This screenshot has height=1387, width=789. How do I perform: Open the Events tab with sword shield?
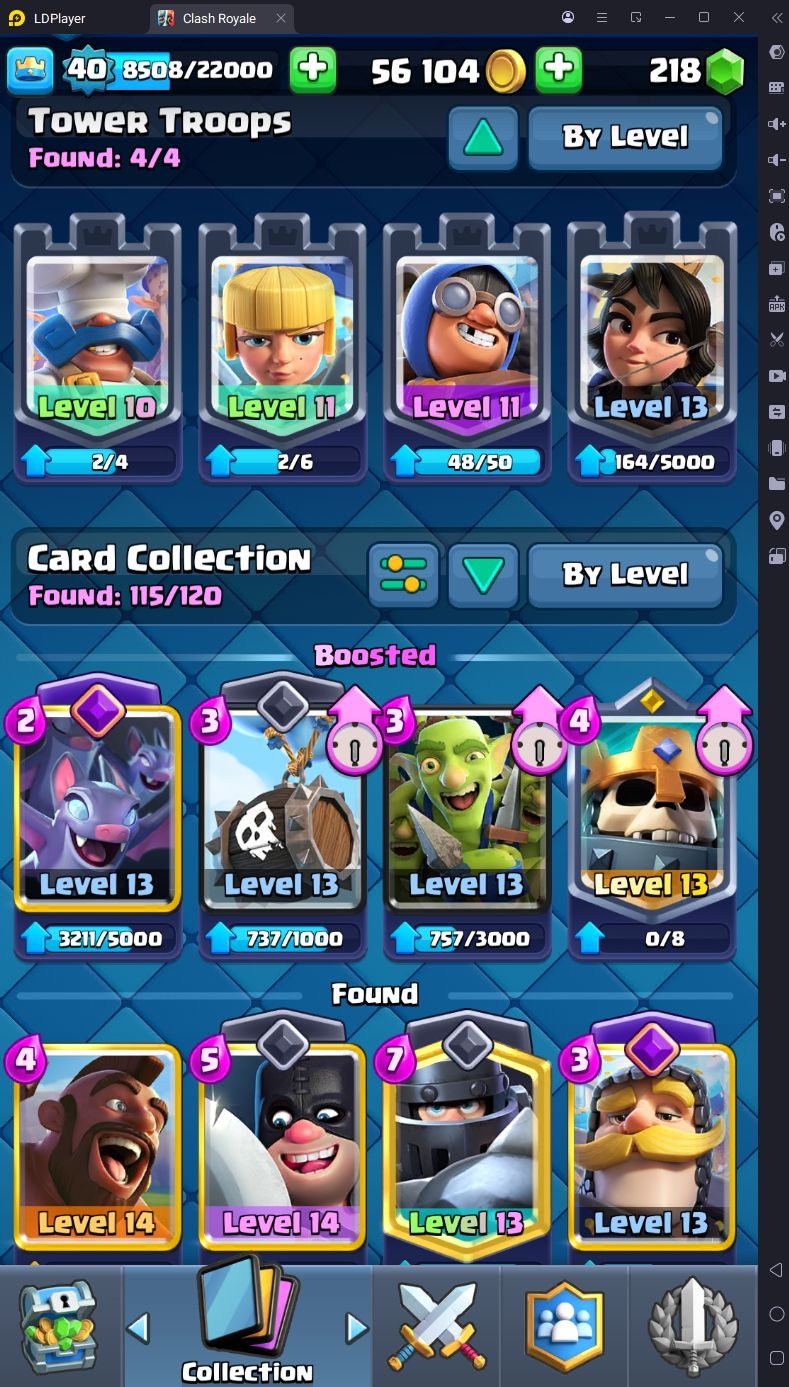692,1326
